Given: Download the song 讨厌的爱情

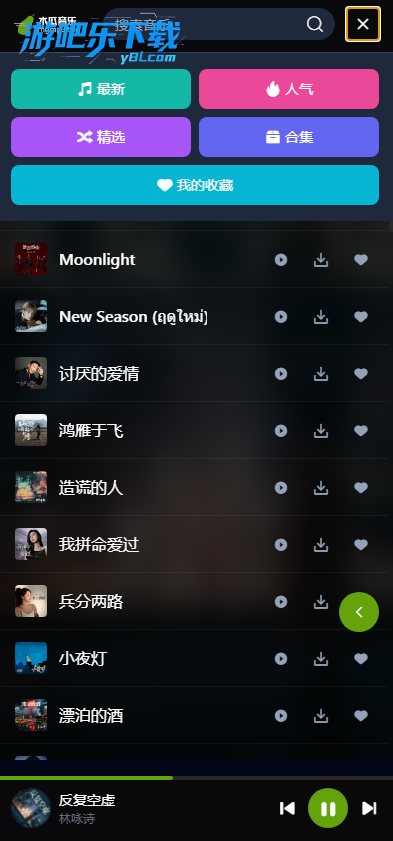Looking at the screenshot, I should tap(321, 374).
